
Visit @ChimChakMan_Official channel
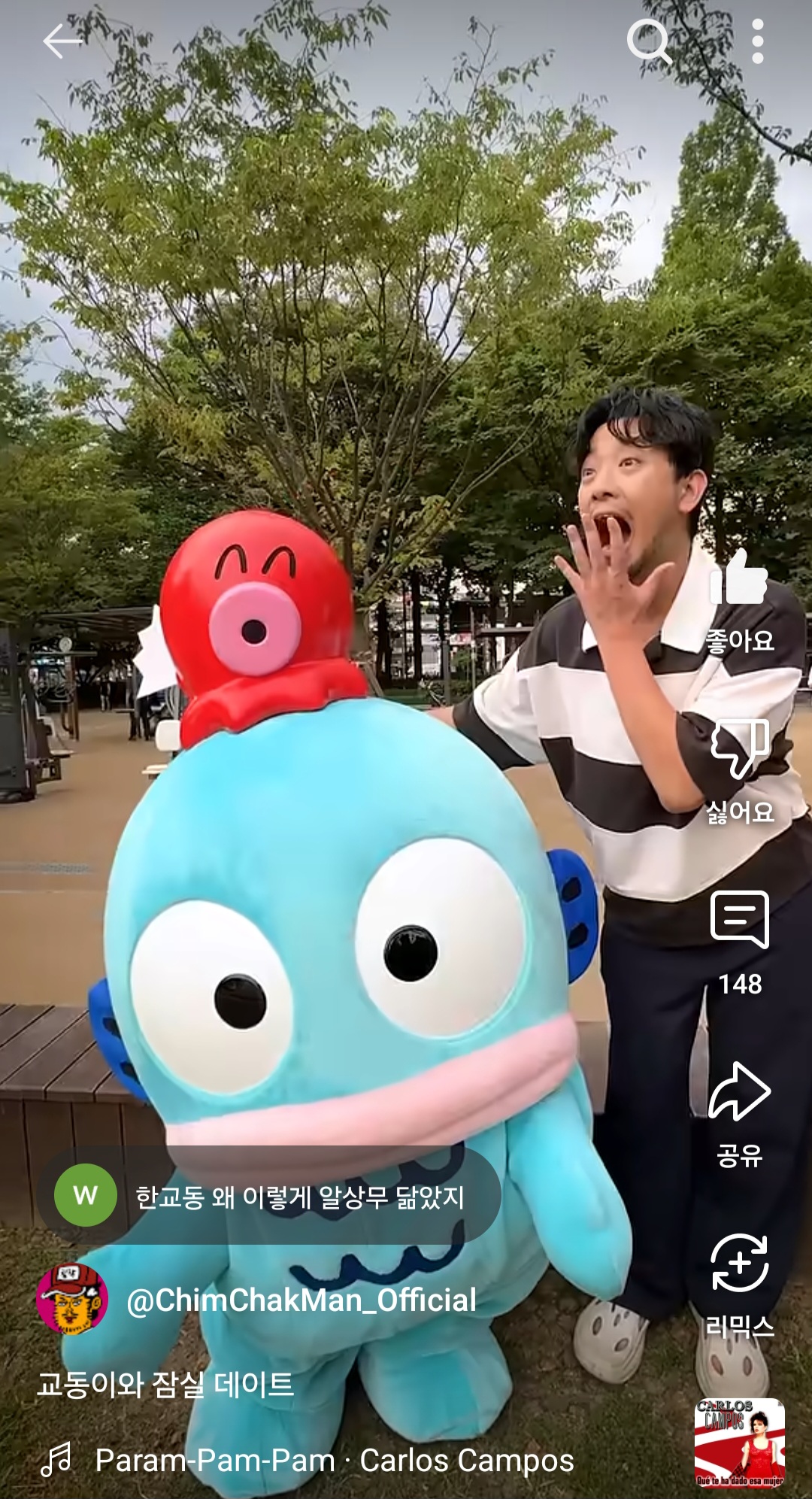(301, 1300)
